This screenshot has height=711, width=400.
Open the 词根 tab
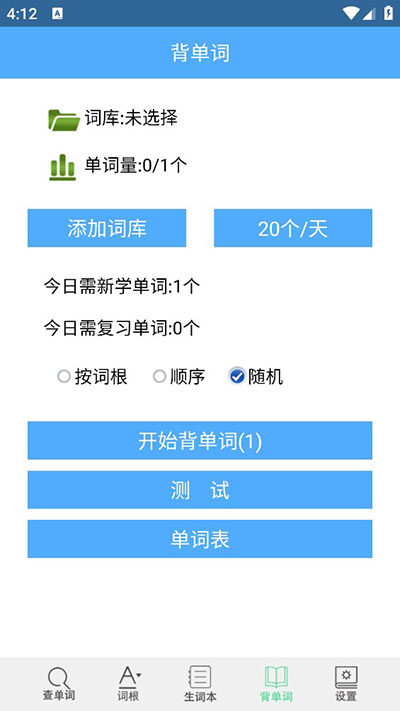(x=129, y=684)
